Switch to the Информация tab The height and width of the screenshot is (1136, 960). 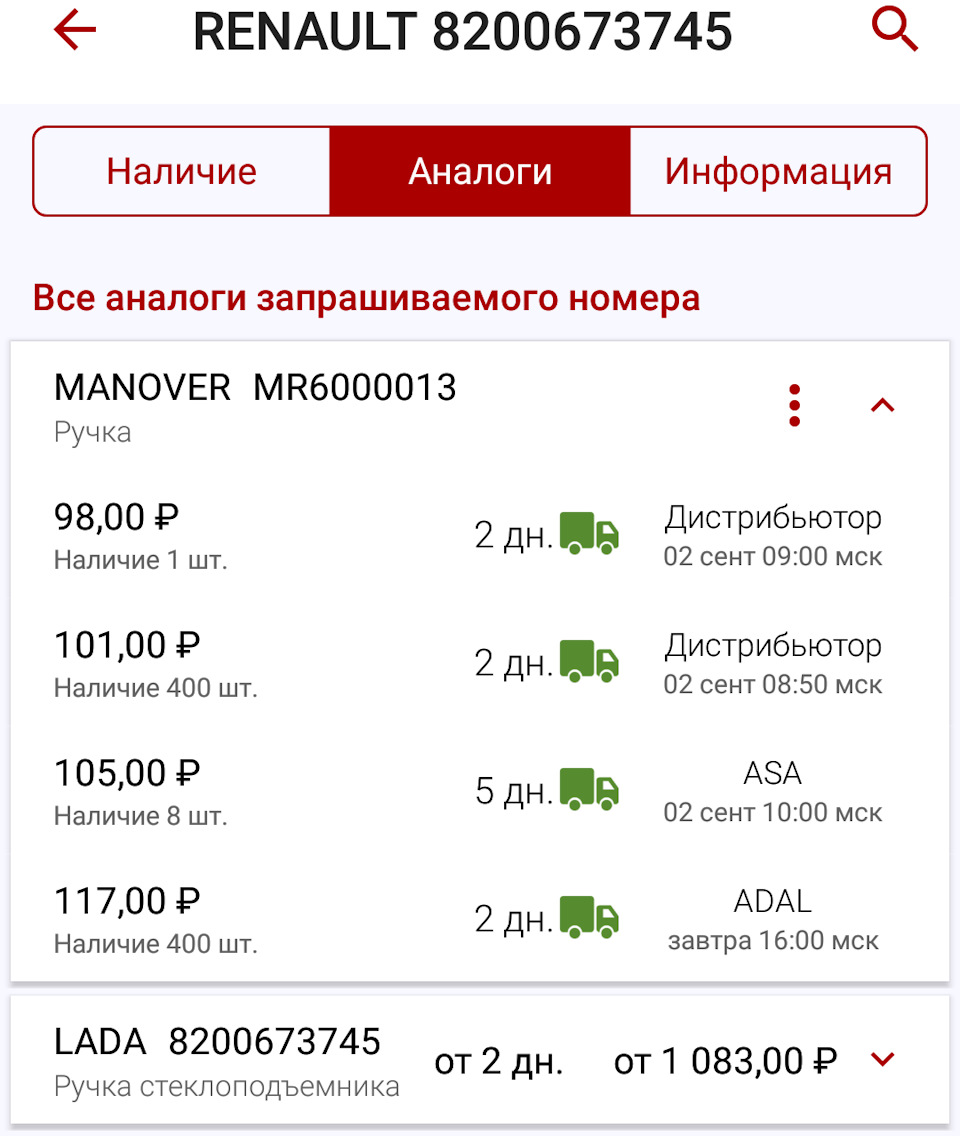[778, 171]
